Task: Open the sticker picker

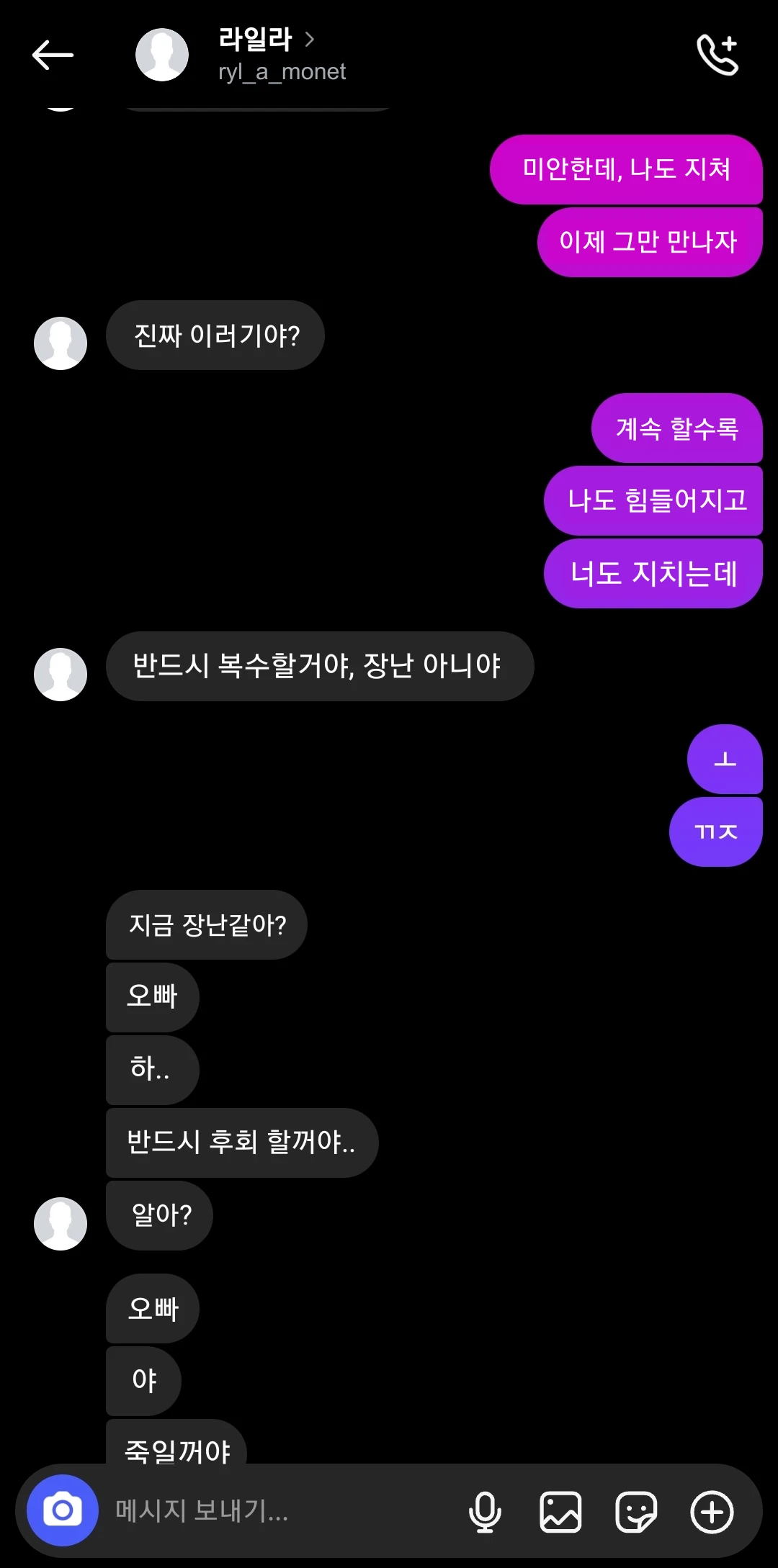Action: pos(636,1511)
